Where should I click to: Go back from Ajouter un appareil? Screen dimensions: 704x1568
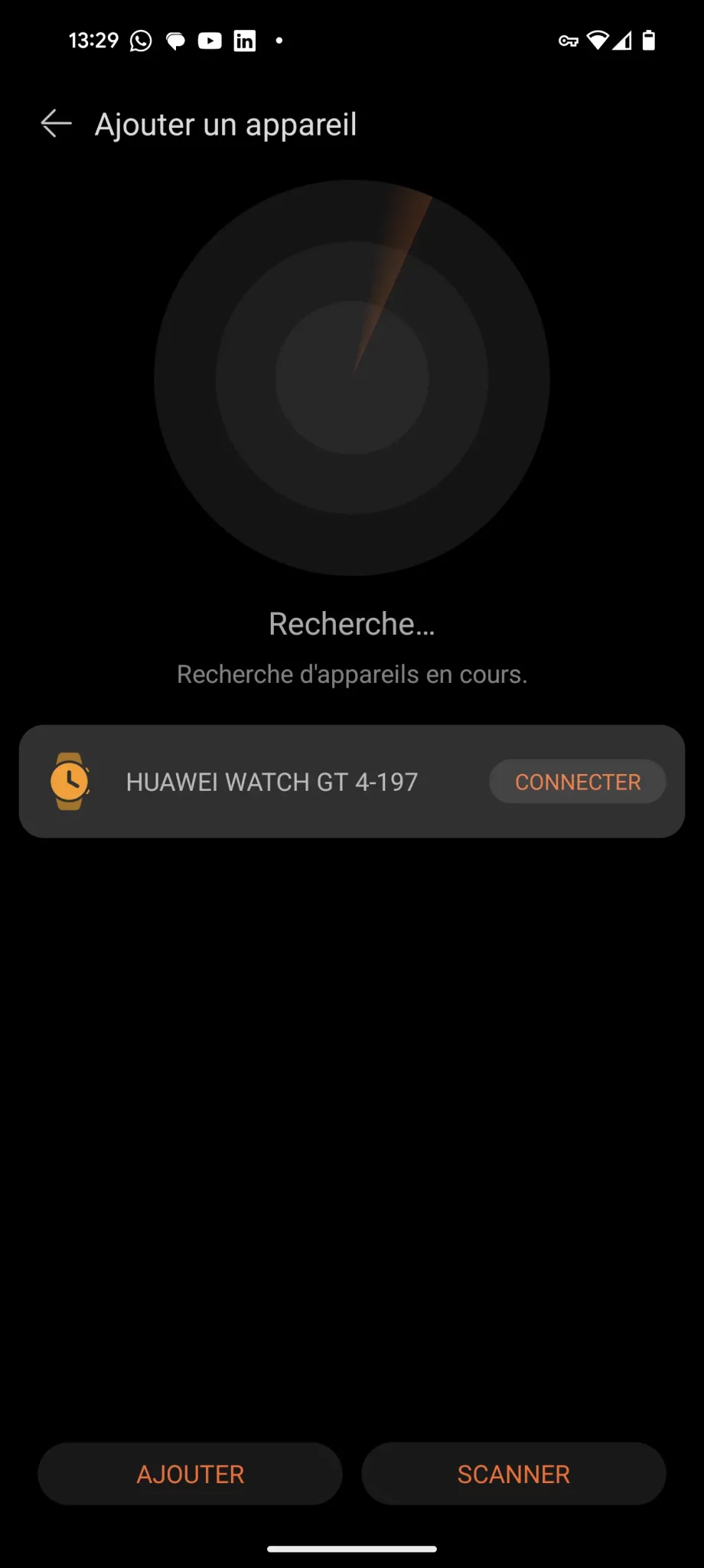coord(56,124)
